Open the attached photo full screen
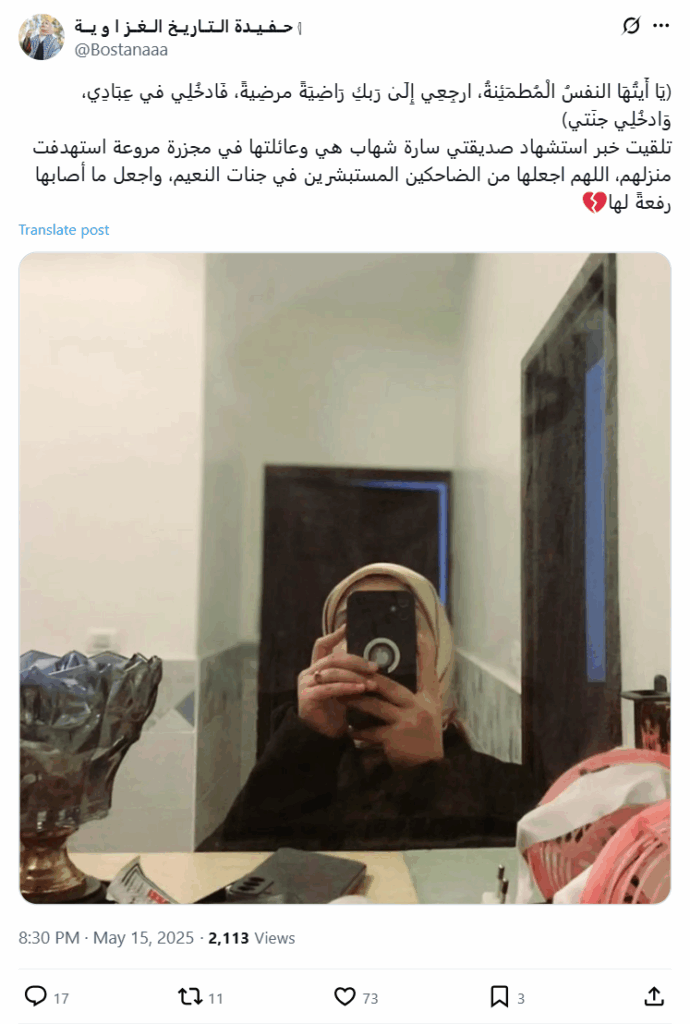This screenshot has height=1024, width=690. 345,578
